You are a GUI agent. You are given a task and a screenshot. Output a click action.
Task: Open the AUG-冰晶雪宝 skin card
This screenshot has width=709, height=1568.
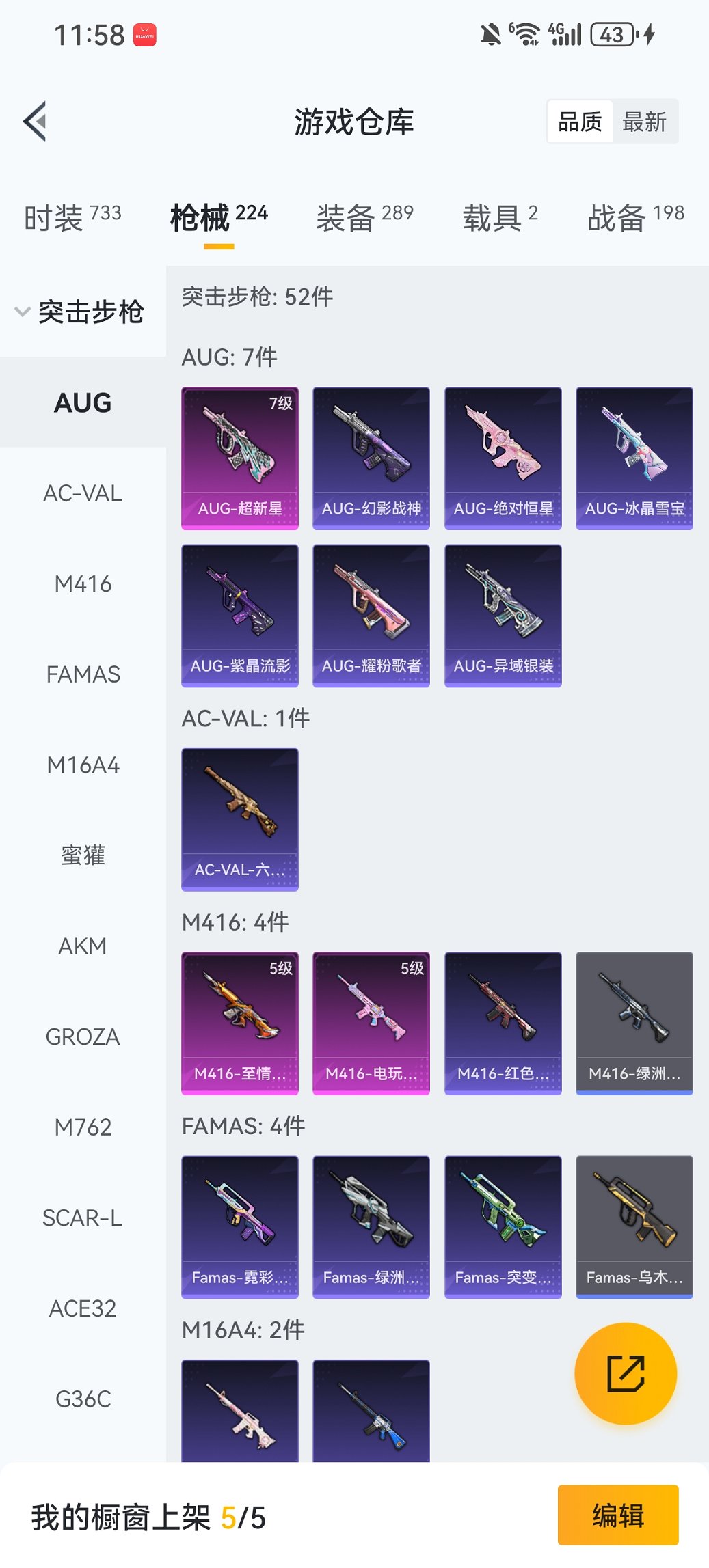[634, 458]
